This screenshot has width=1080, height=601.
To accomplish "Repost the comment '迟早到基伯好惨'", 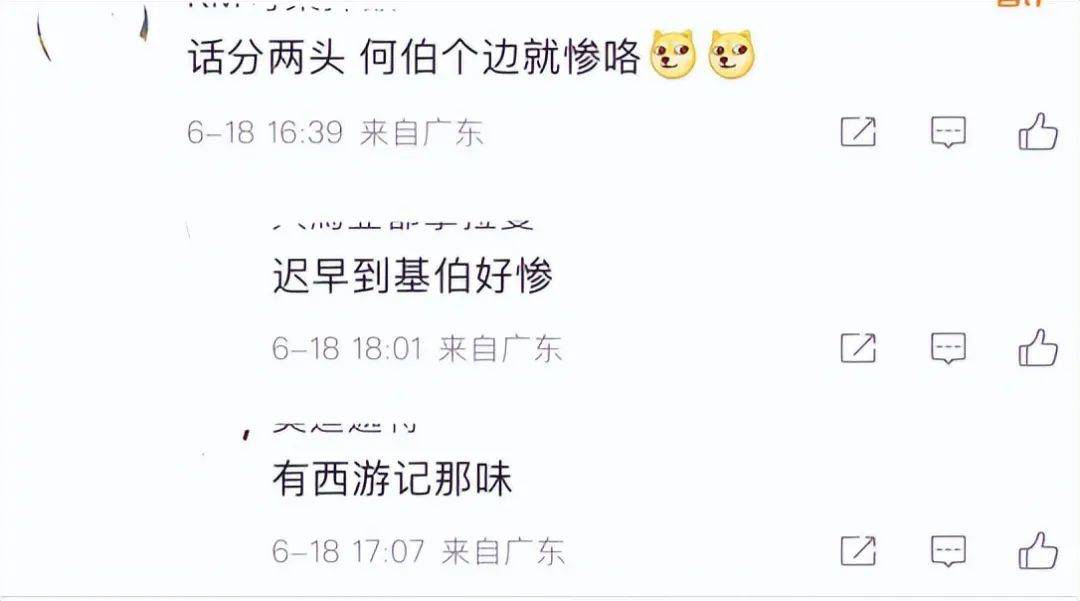I will (858, 348).
